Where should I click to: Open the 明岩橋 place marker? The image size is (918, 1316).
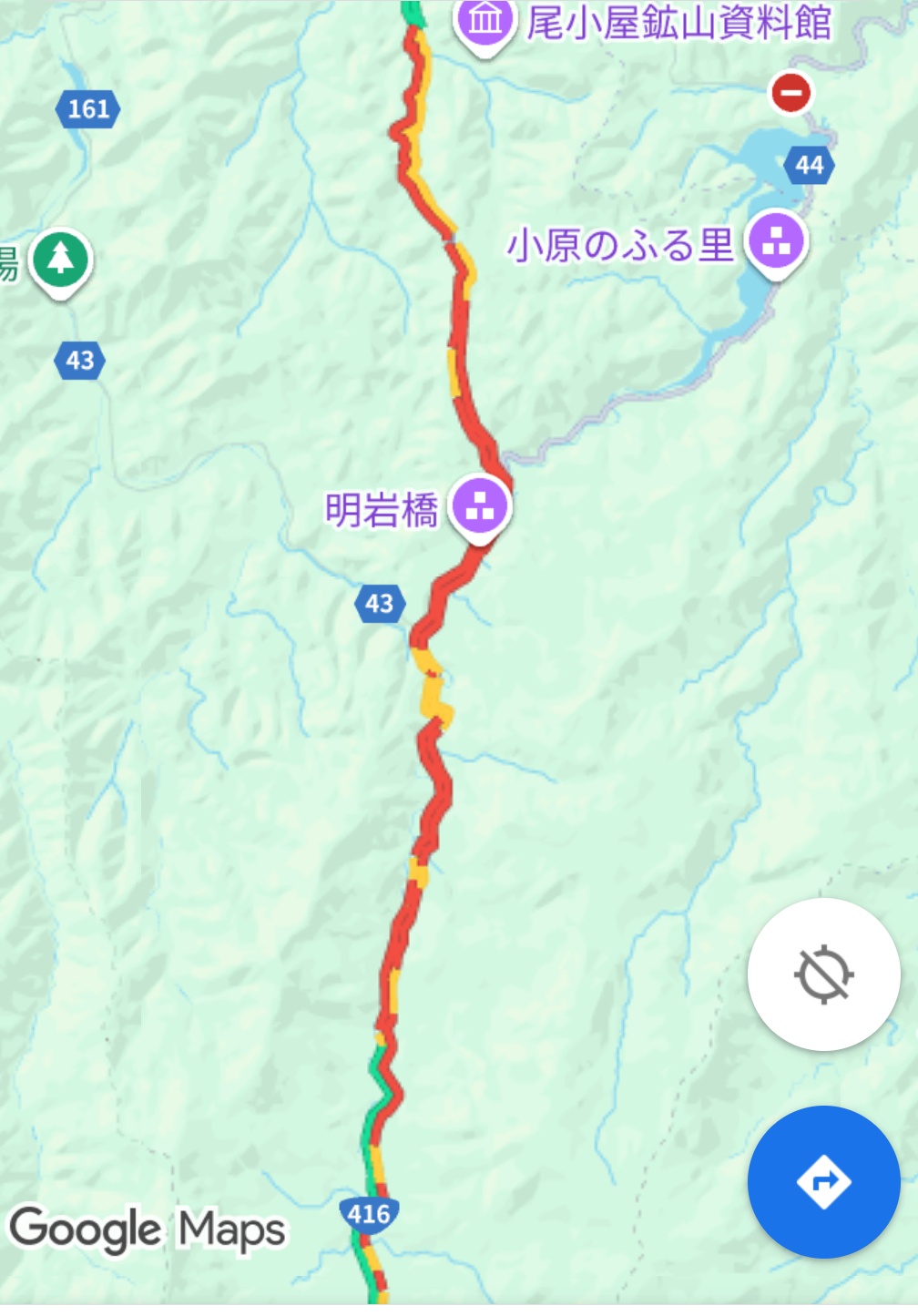tap(480, 510)
